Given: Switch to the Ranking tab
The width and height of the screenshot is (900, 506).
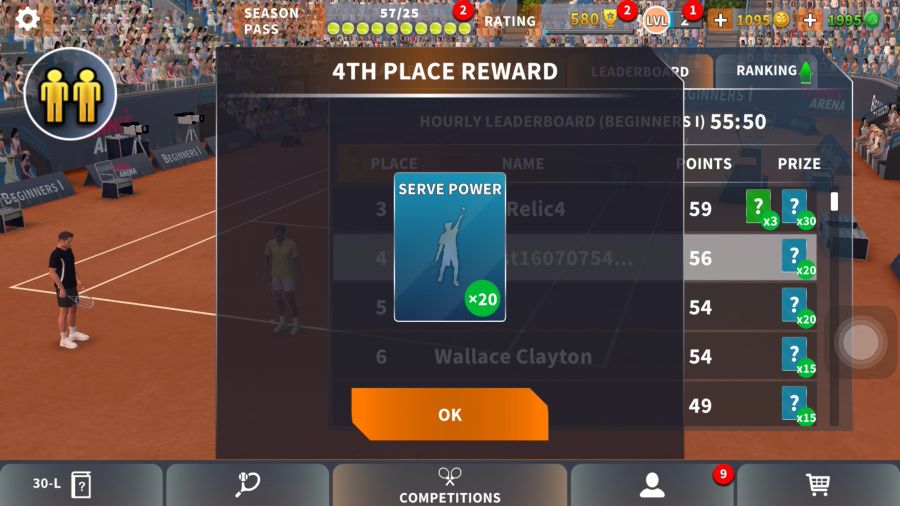Looking at the screenshot, I should point(774,71).
